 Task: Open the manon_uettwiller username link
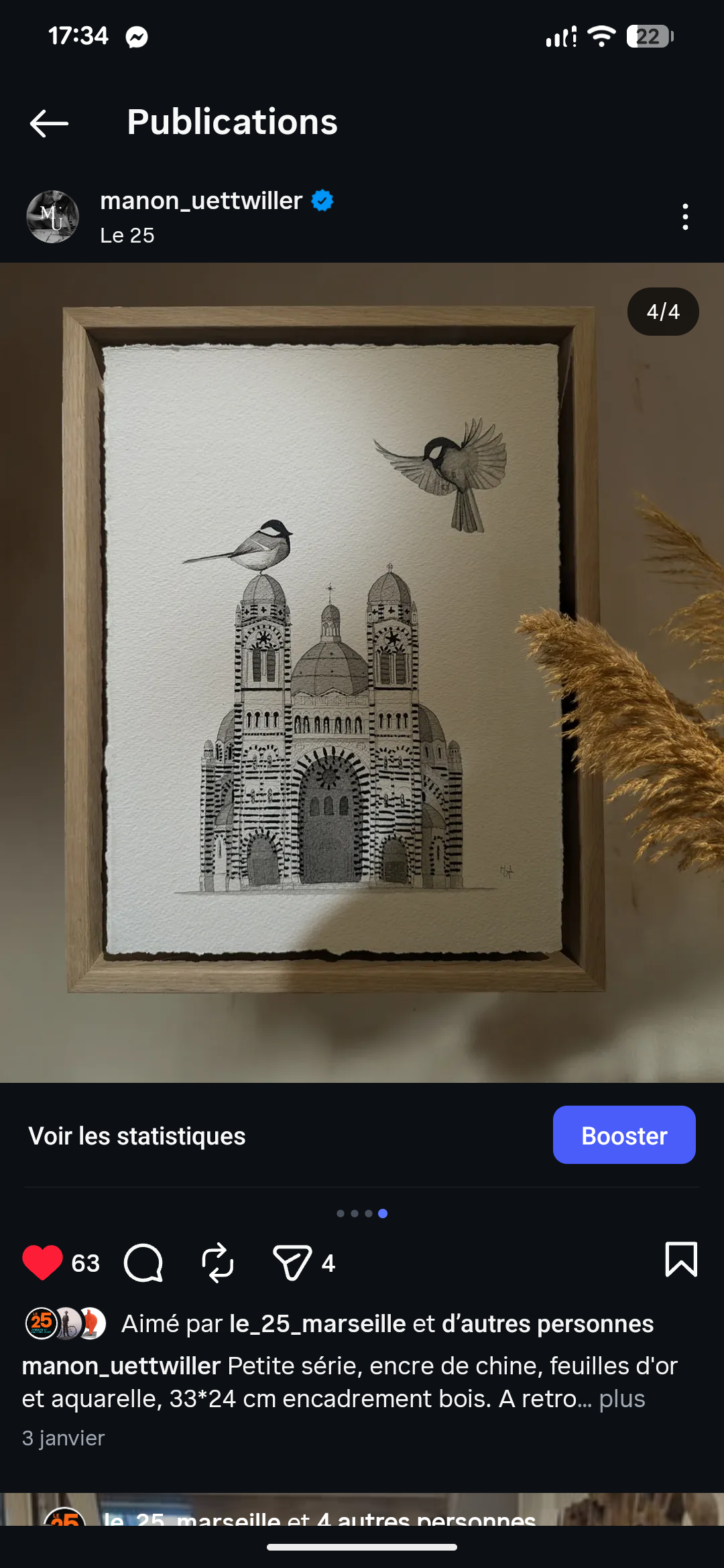[201, 201]
